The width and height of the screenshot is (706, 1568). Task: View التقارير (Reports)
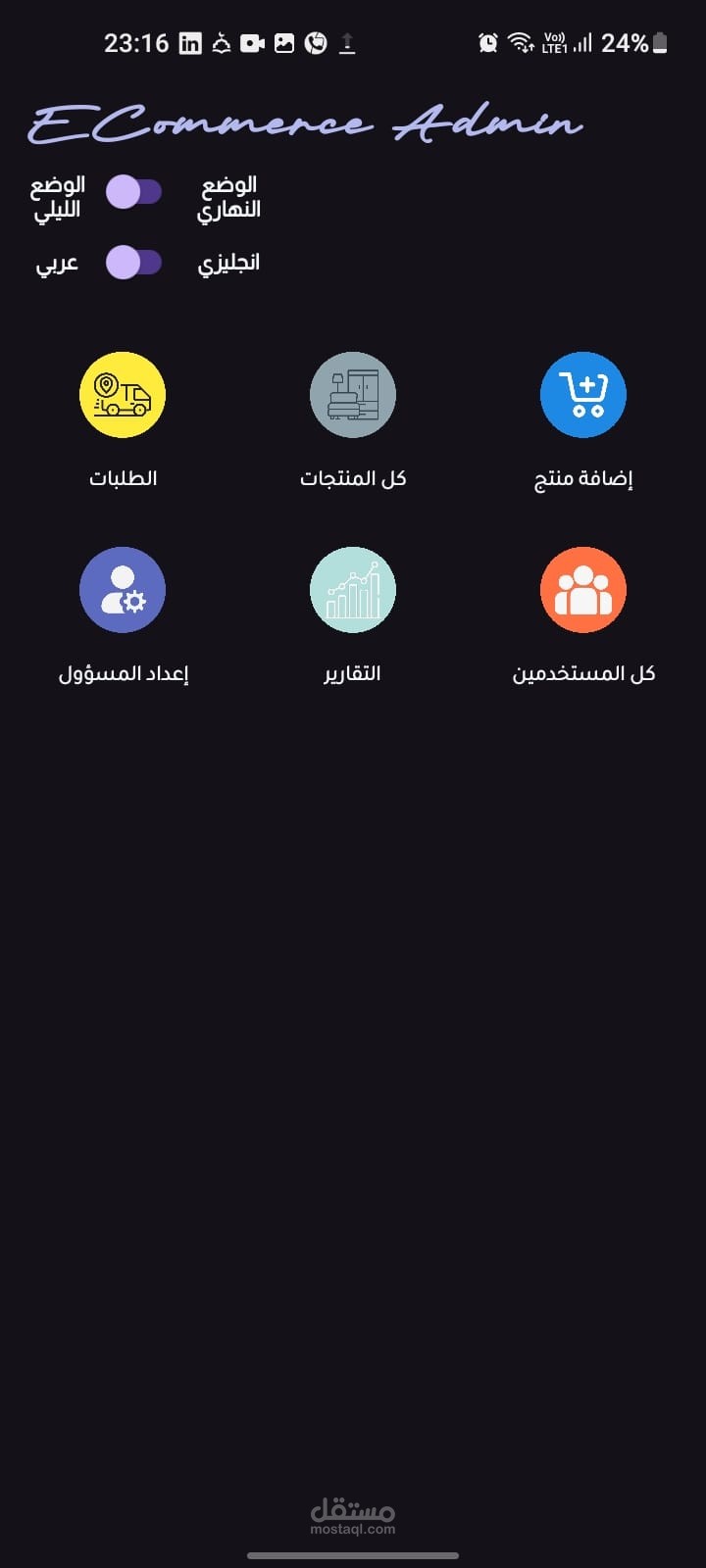353,590
